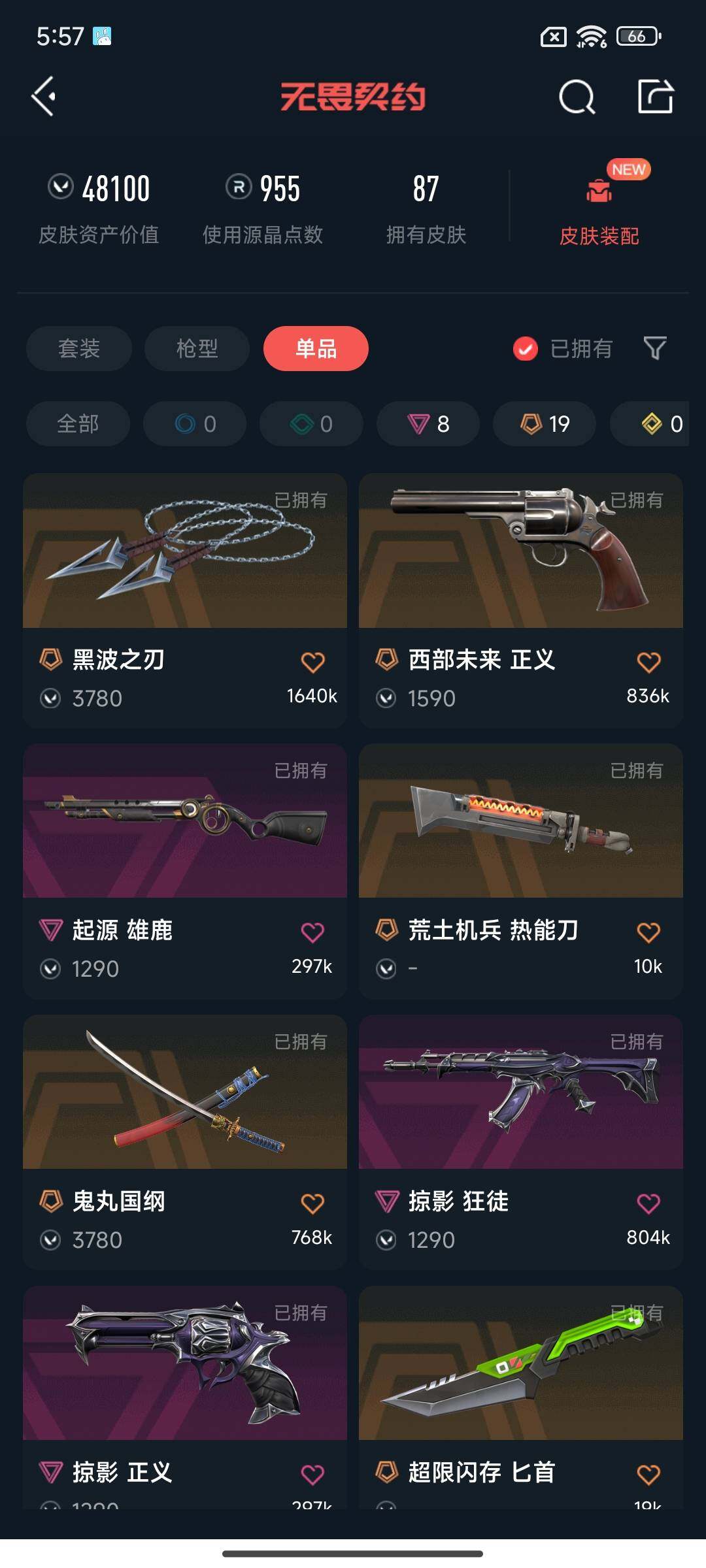Open the filter funnel icon beside 已拥有
706x1568 pixels.
[656, 349]
